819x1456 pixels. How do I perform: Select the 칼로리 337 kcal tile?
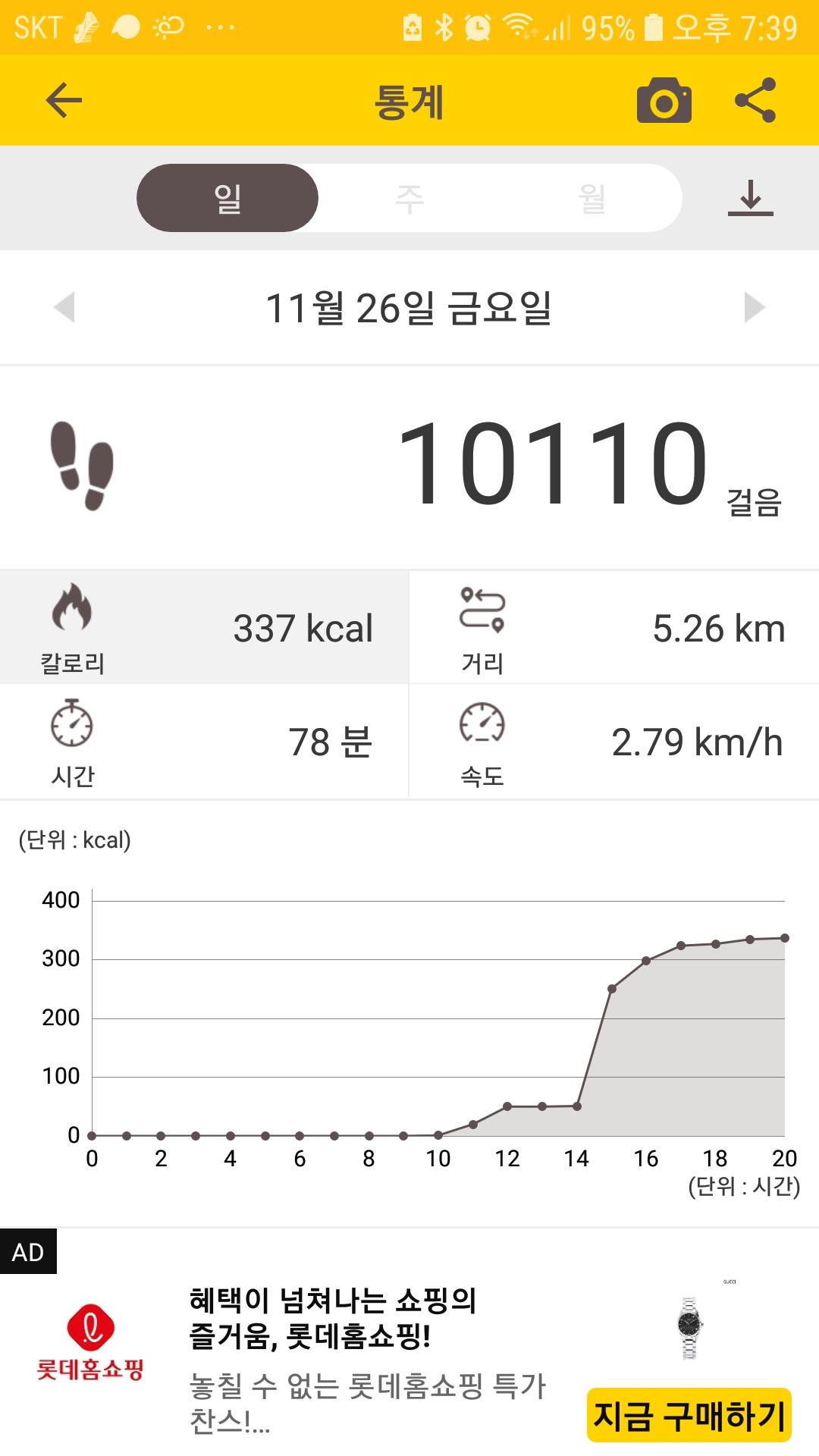click(x=205, y=628)
